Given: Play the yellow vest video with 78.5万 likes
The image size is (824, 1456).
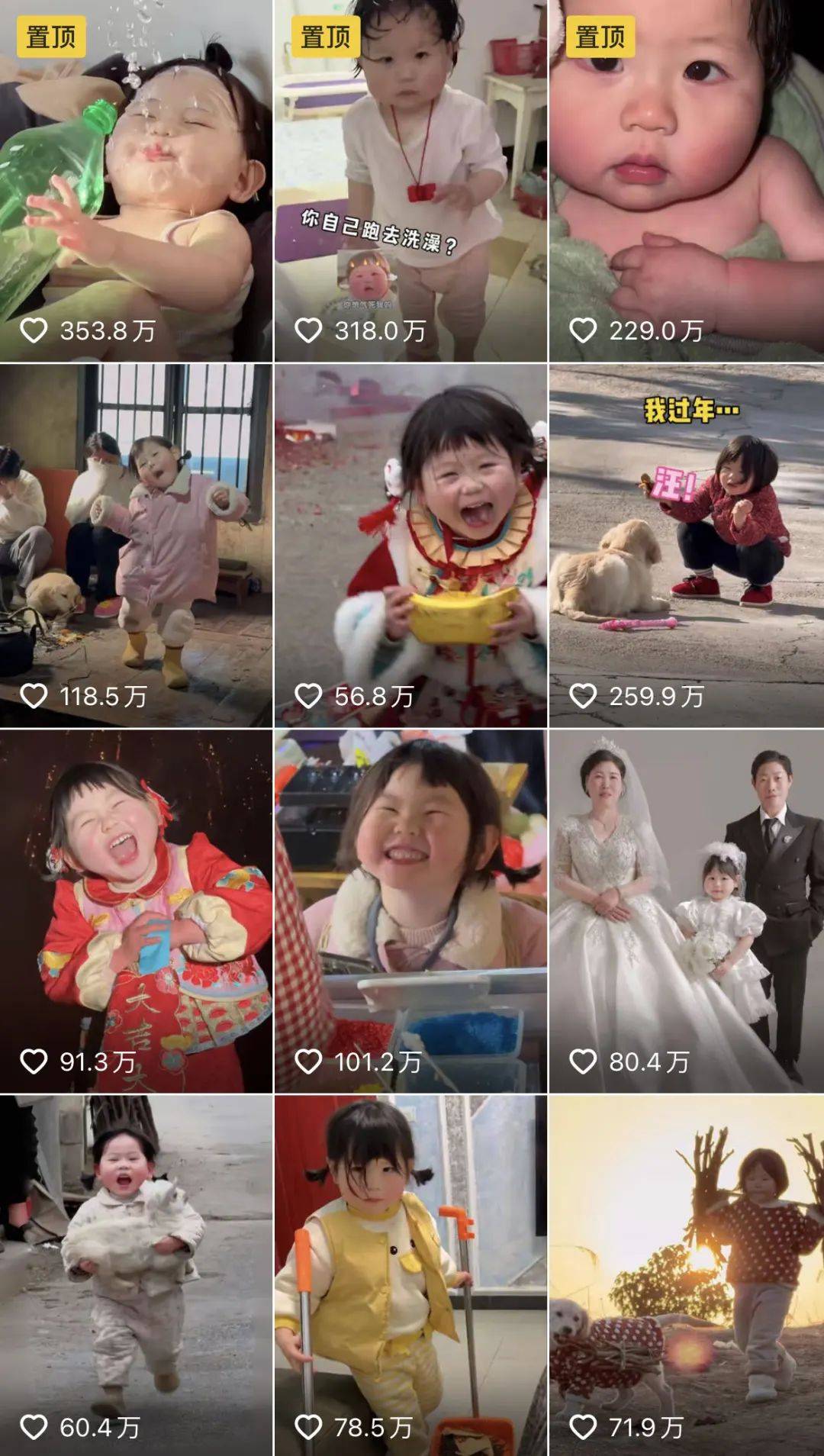Looking at the screenshot, I should pos(410,1274).
